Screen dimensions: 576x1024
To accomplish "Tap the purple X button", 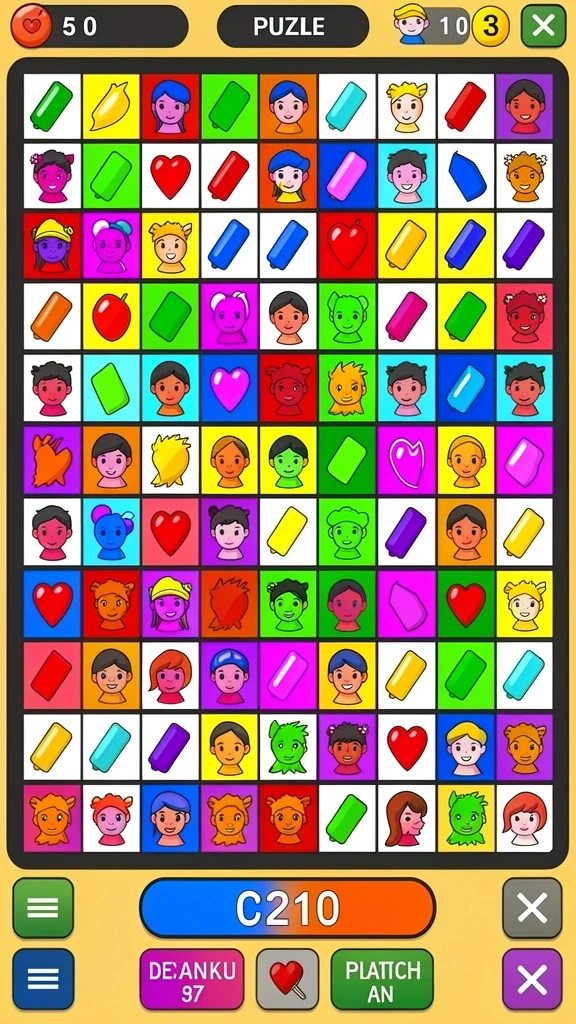I will pyautogui.click(x=532, y=979).
